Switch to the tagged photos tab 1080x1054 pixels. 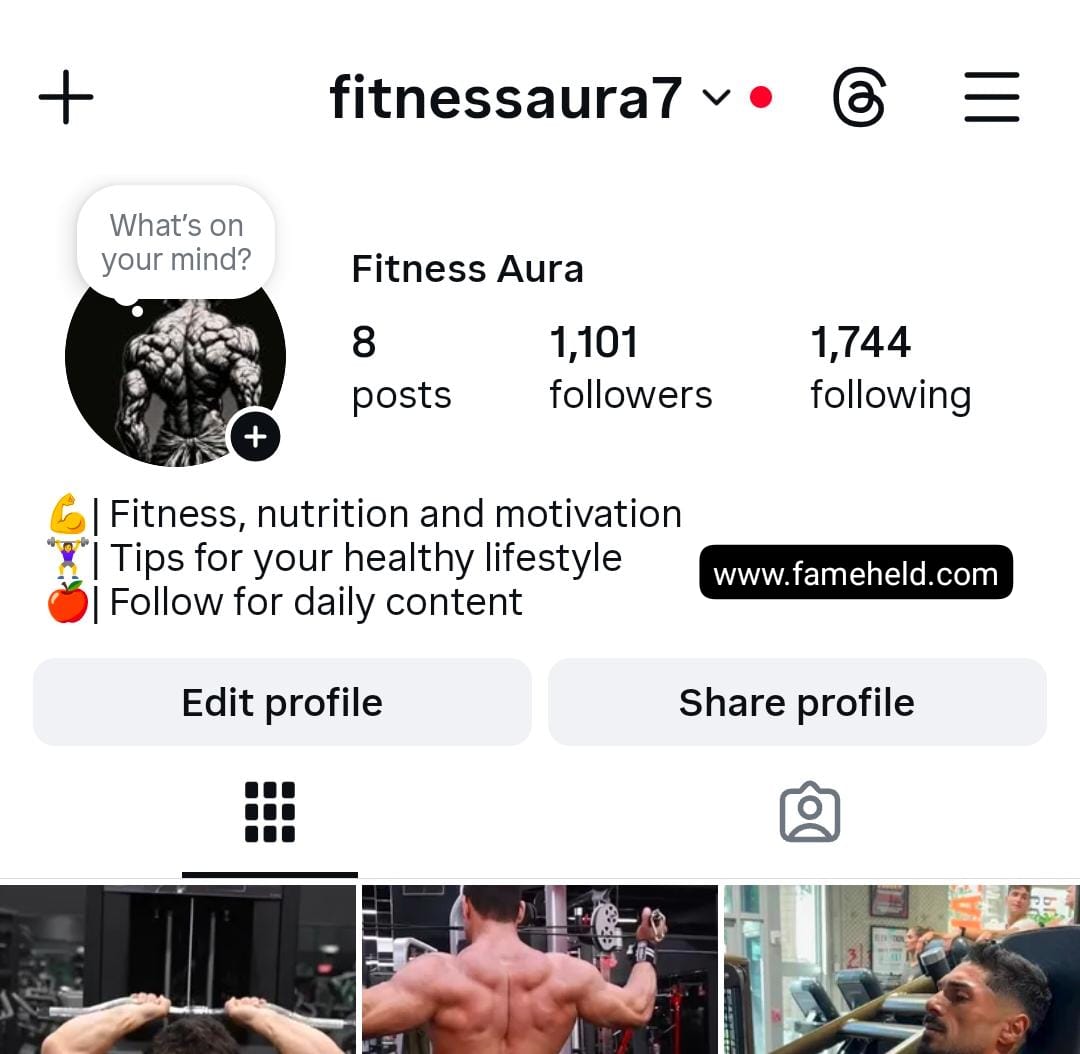(x=809, y=812)
